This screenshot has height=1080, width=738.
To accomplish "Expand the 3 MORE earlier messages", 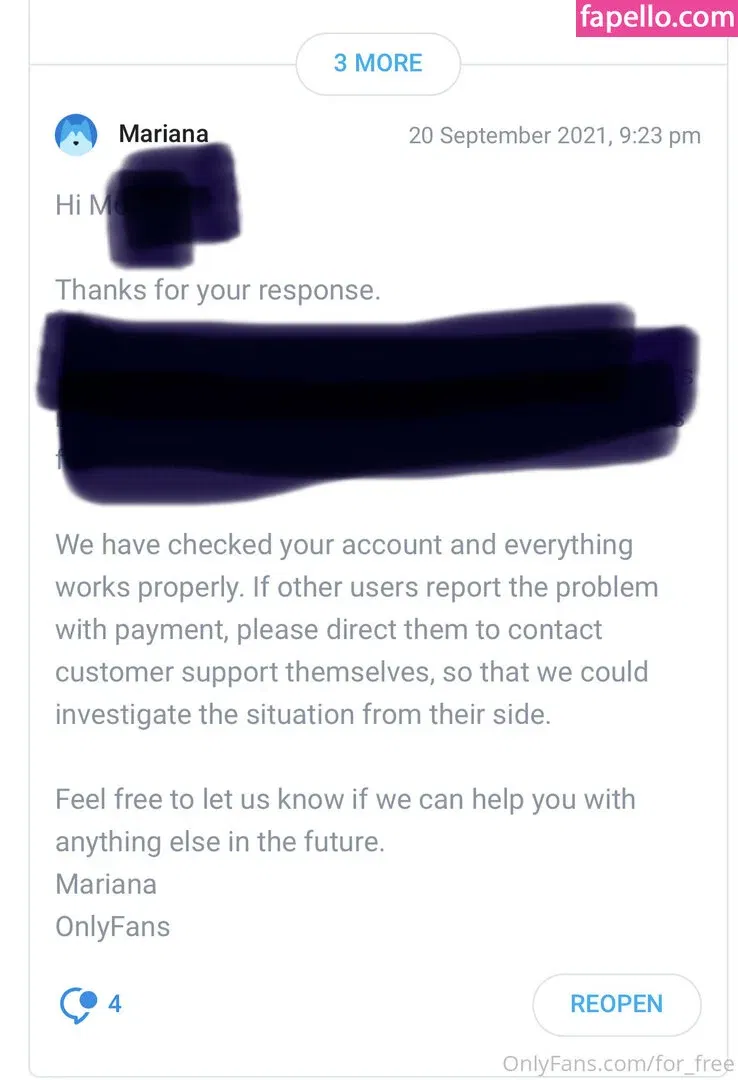I will (x=378, y=63).
